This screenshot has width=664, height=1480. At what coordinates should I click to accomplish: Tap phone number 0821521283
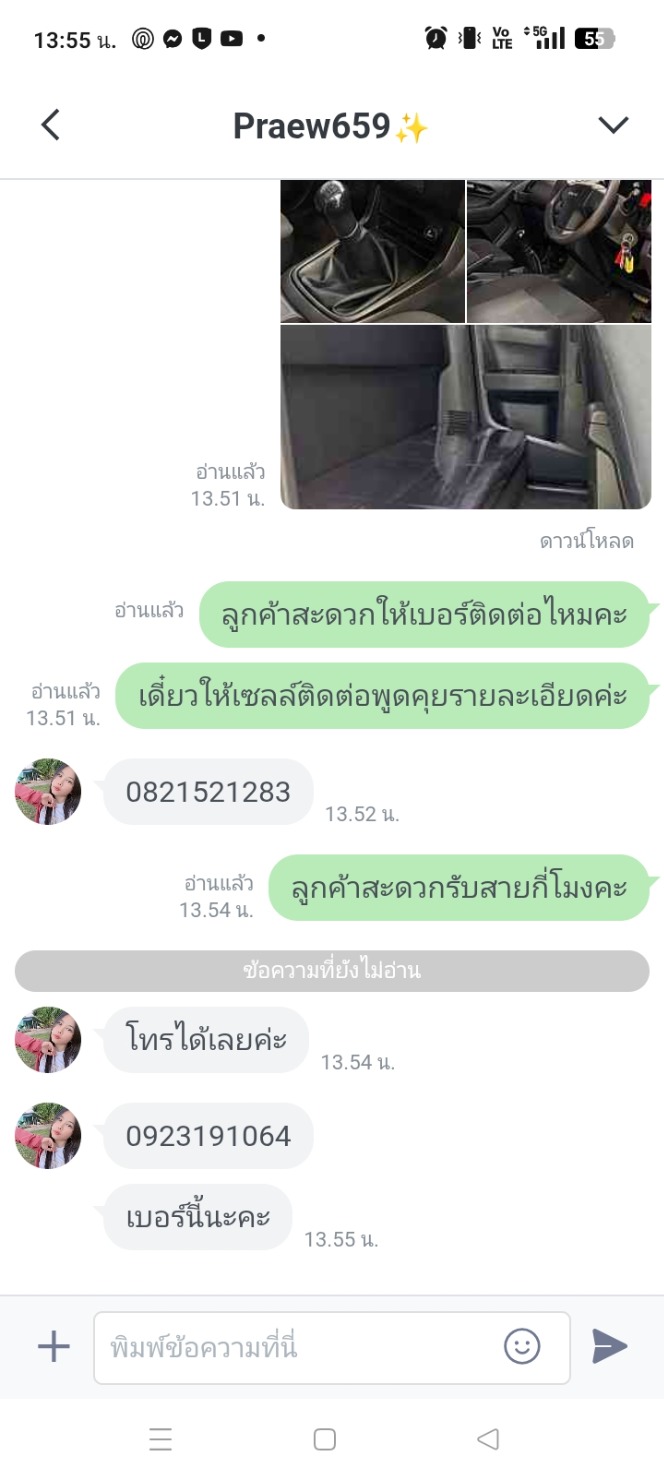[208, 792]
